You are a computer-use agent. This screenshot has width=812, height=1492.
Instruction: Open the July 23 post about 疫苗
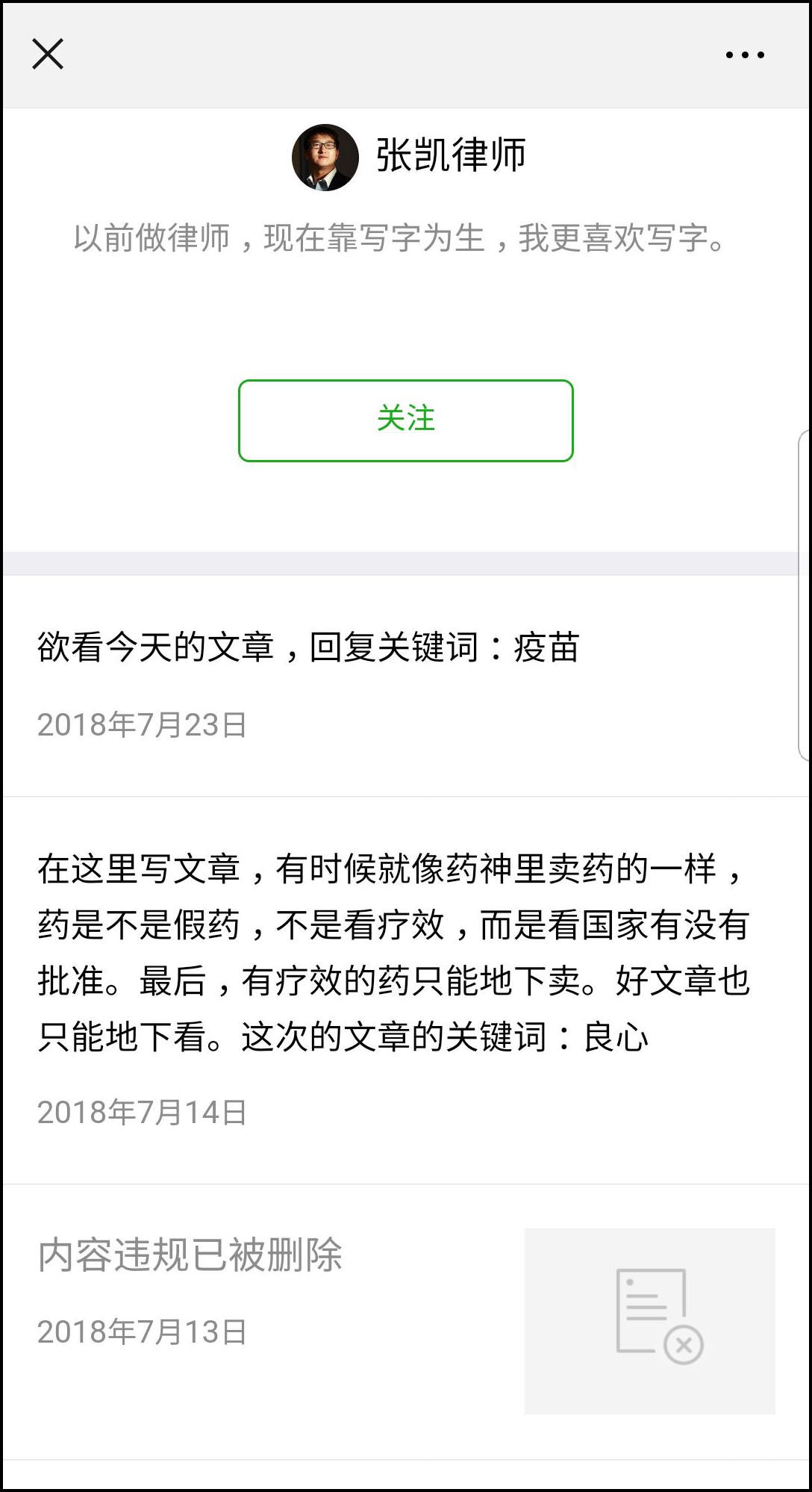coord(307,647)
